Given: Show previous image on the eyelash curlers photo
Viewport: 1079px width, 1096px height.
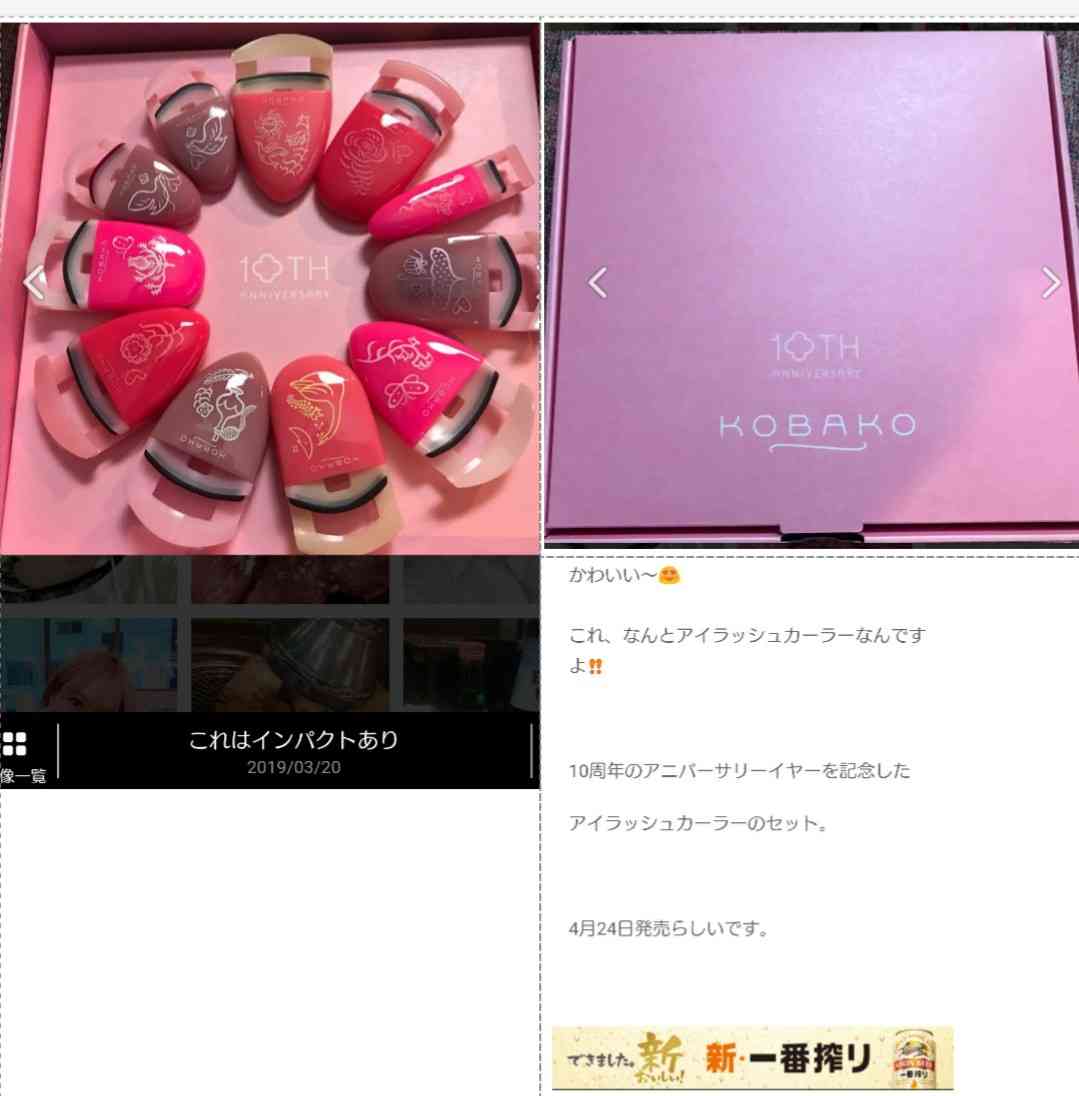Looking at the screenshot, I should pyautogui.click(x=33, y=283).
